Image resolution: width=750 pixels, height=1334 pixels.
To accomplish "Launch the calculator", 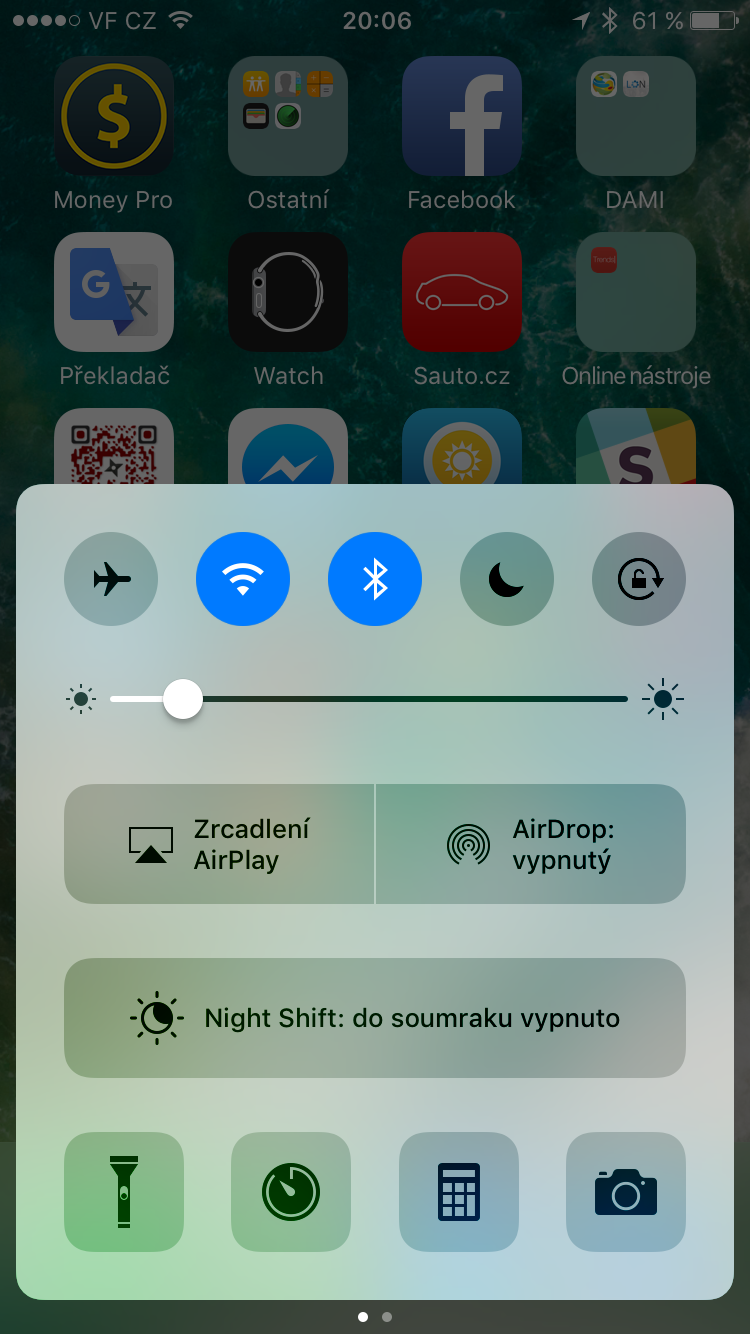I will (459, 1192).
